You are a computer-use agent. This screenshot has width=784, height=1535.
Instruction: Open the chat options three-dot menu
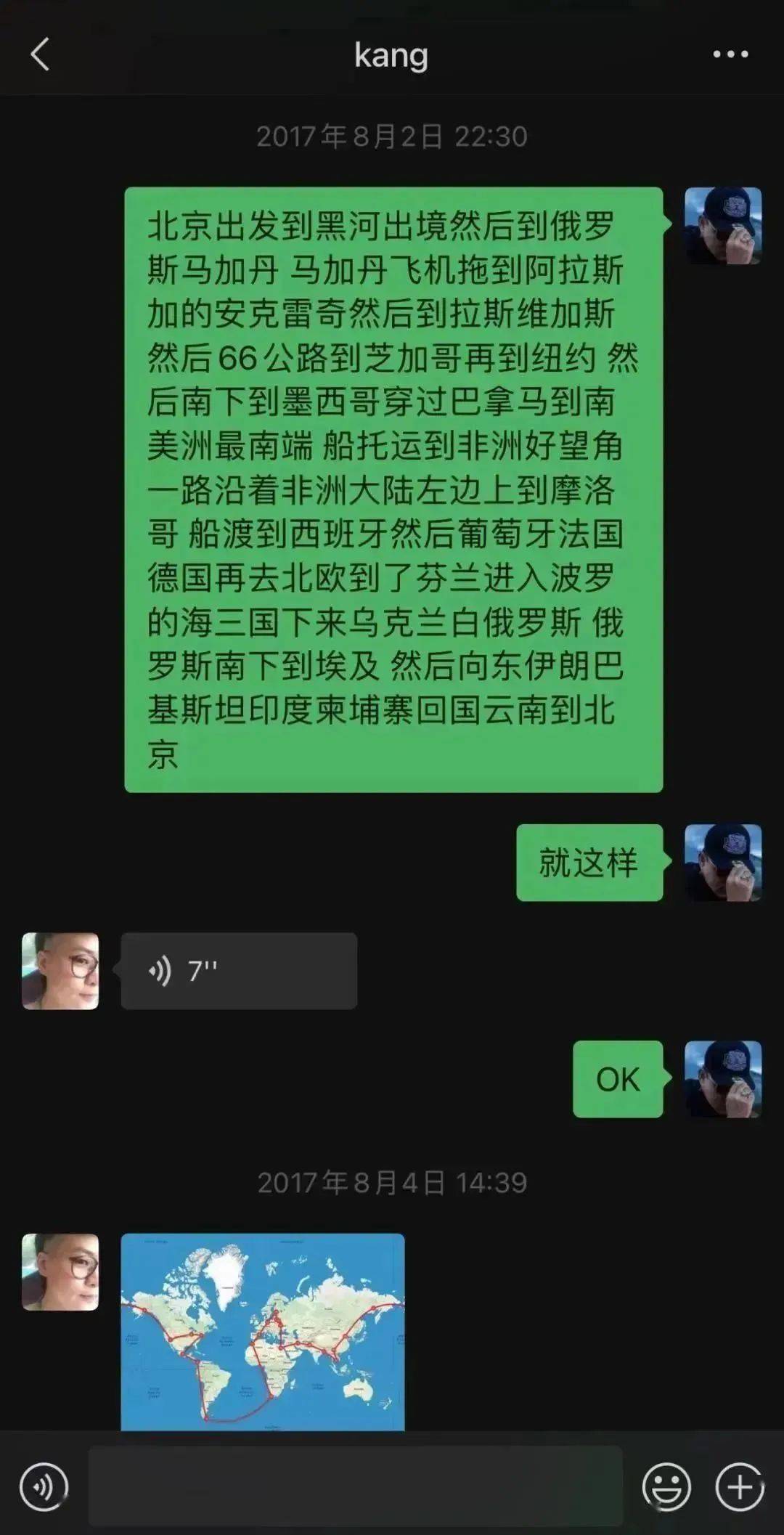730,54
